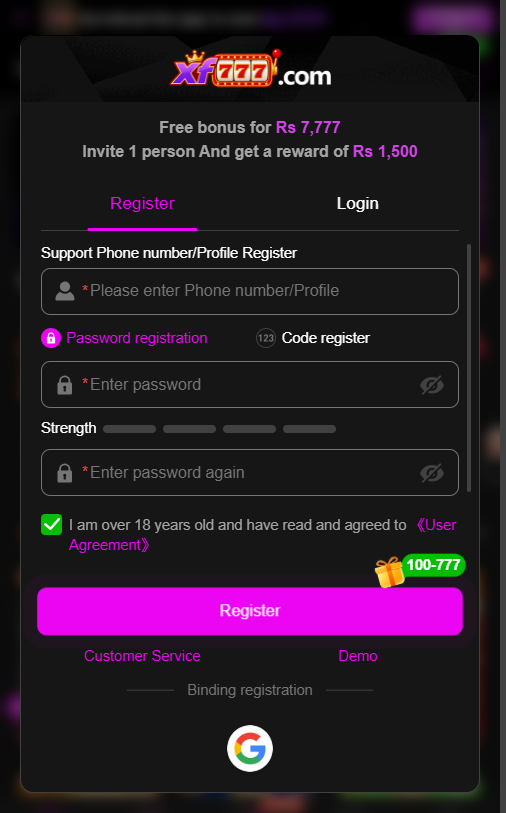
Task: Tap the Enter password again field
Action: 250,472
